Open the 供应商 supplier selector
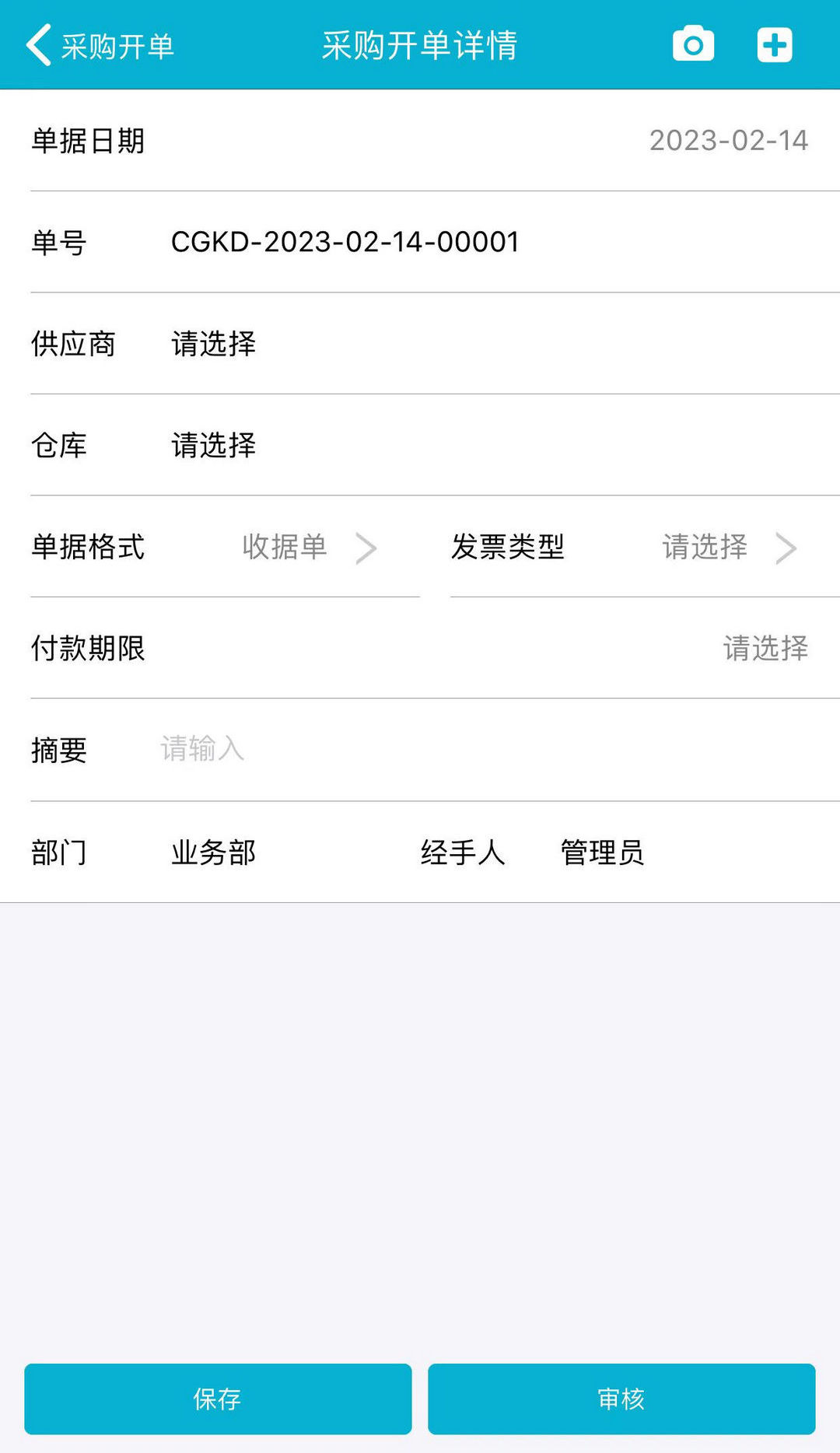The height and width of the screenshot is (1453, 840). pyautogui.click(x=213, y=345)
